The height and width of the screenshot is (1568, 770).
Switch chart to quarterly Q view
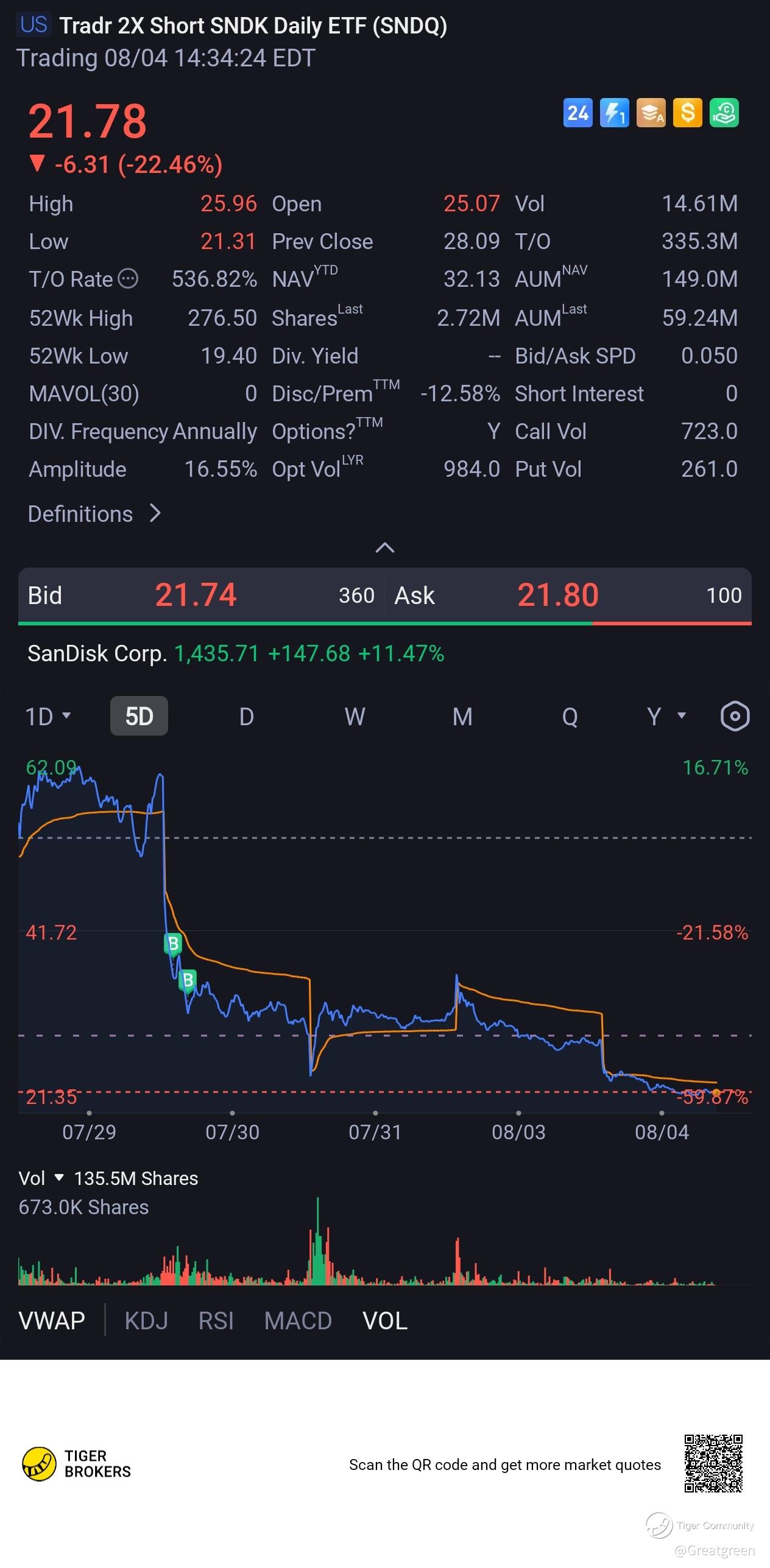click(570, 716)
